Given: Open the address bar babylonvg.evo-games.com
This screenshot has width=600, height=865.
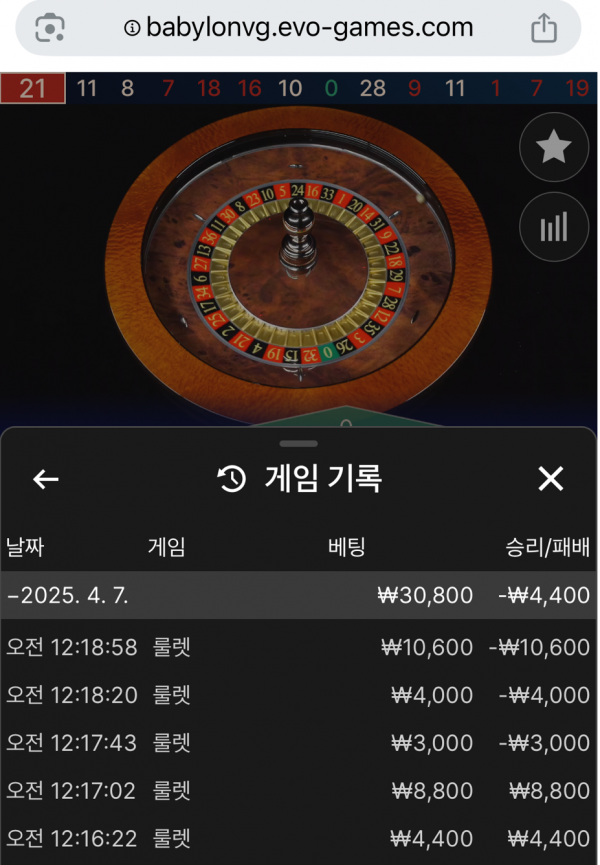Looking at the screenshot, I should click(298, 28).
